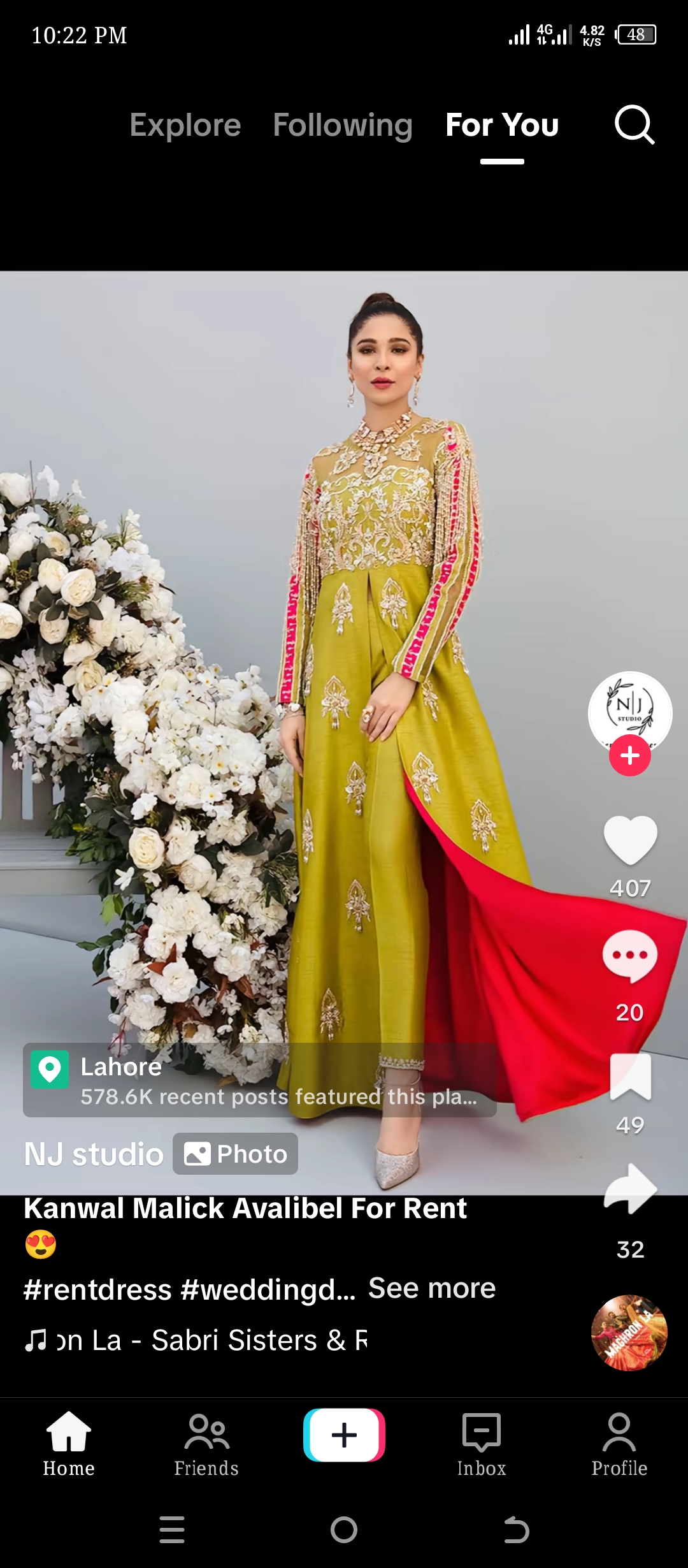688x1568 pixels.
Task: Tap the system back button
Action: point(516,1530)
